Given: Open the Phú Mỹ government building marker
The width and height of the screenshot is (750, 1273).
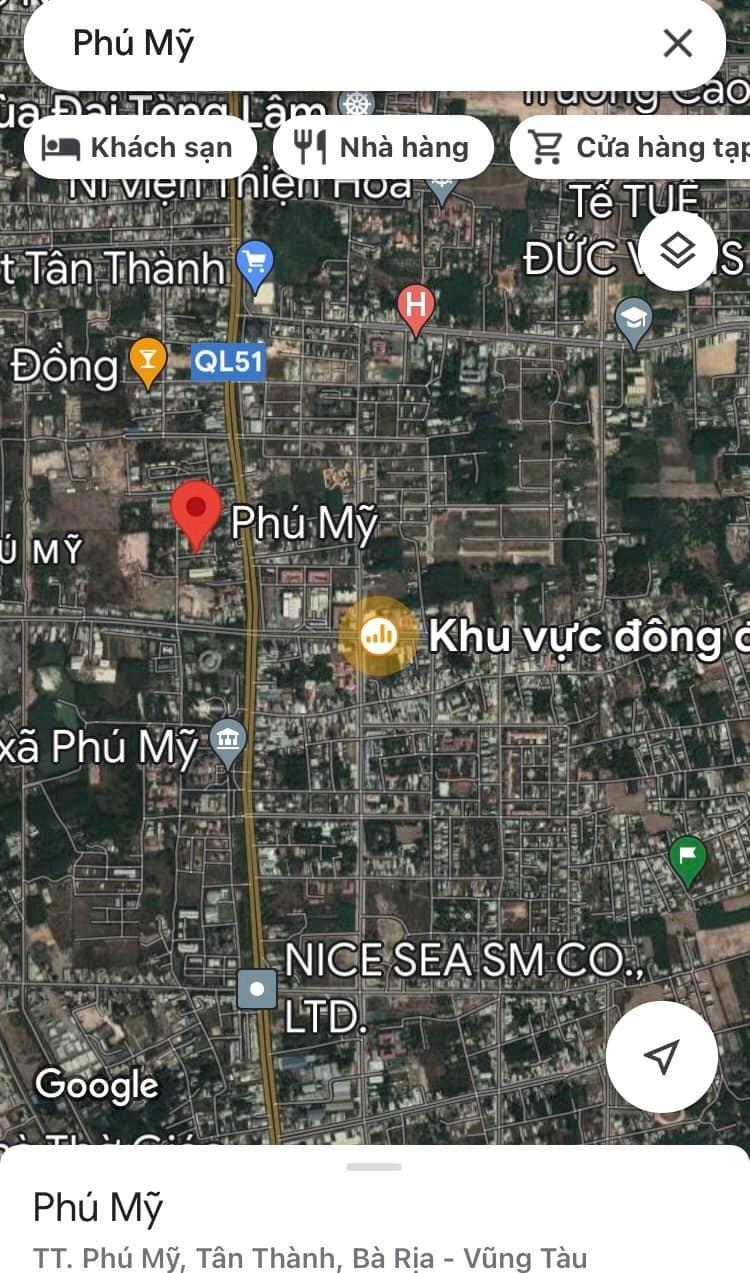Looking at the screenshot, I should pos(229,742).
